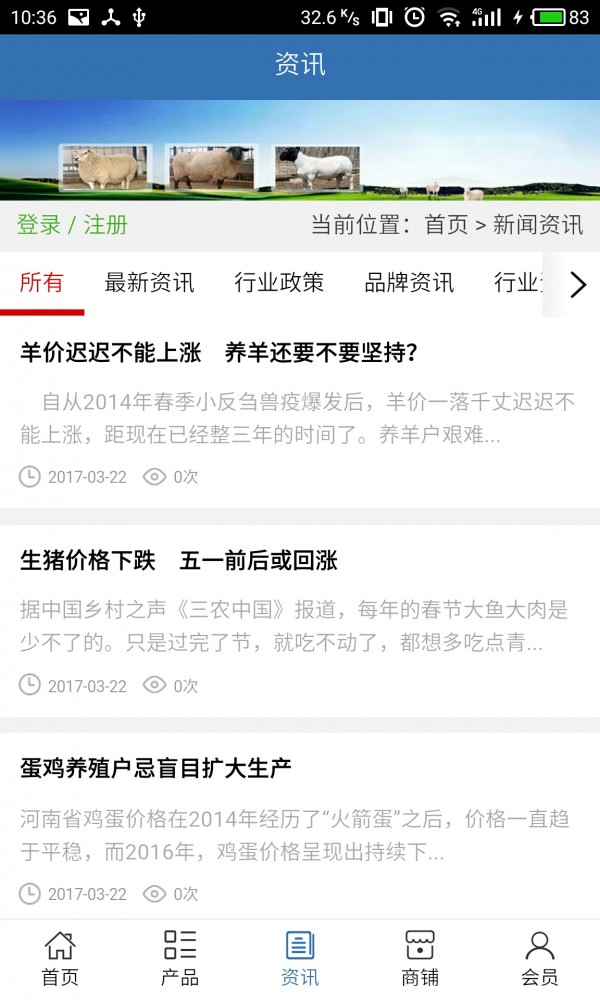The image size is (600, 1000).
Task: Select the 资讯 news tab in bottom bar
Action: click(300, 958)
